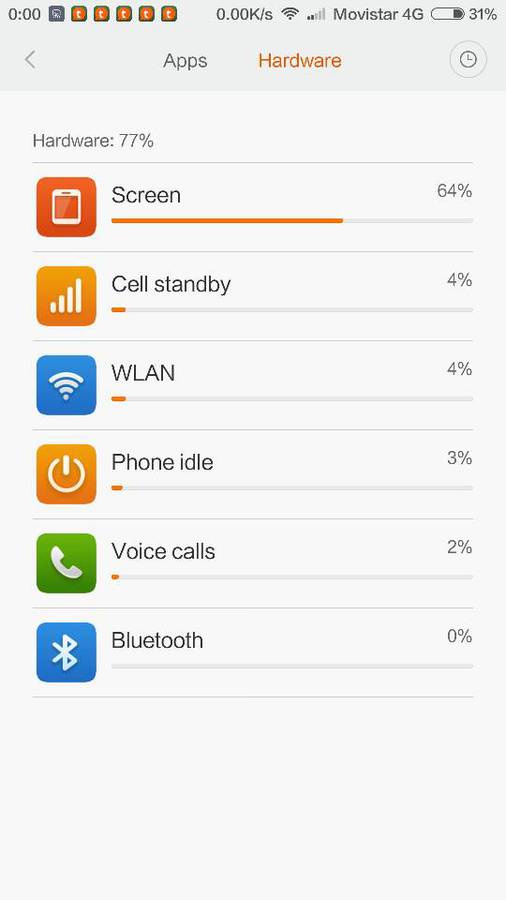Screen dimensions: 506x900
Task: Select the Hardware tab
Action: pos(299,60)
